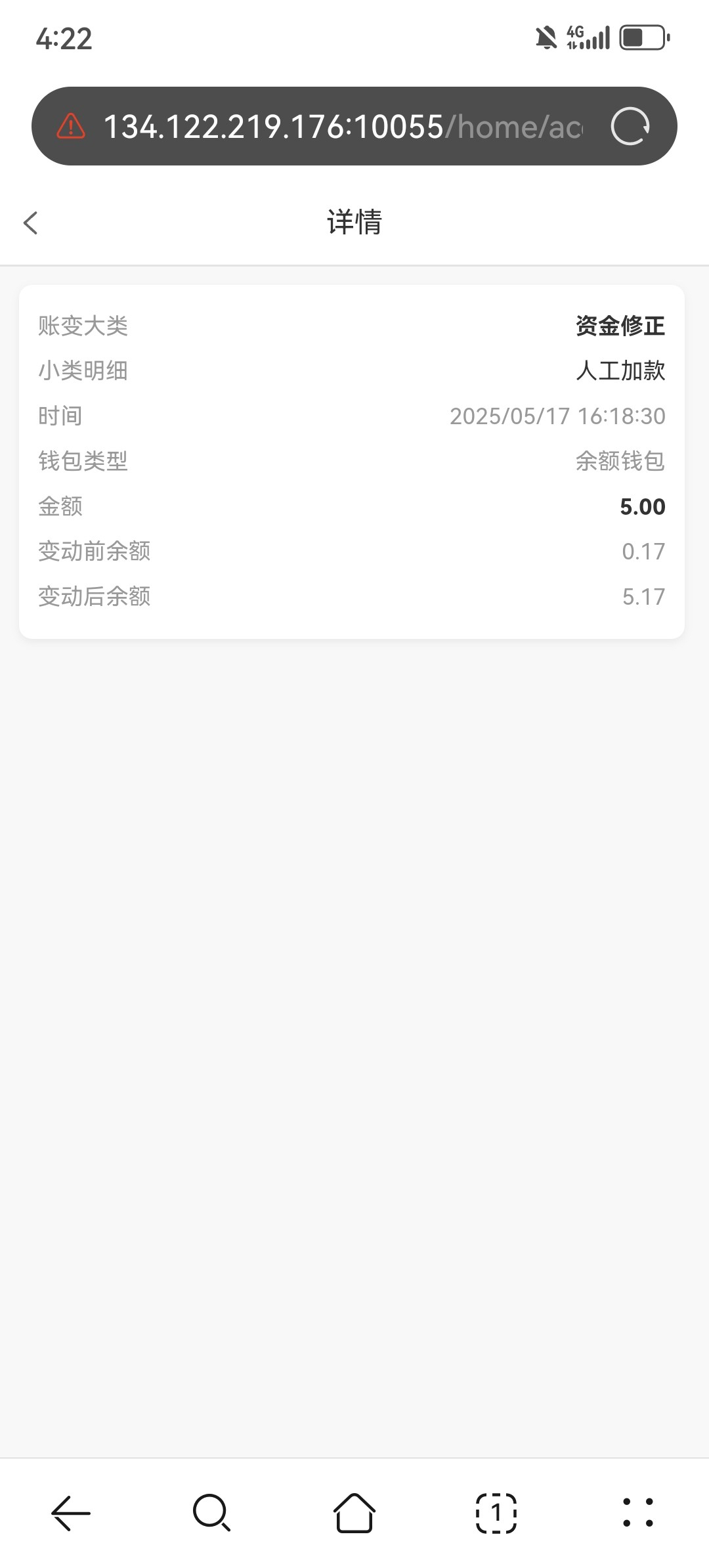The height and width of the screenshot is (1568, 709).
Task: Go back from the 详情 page
Action: (31, 223)
